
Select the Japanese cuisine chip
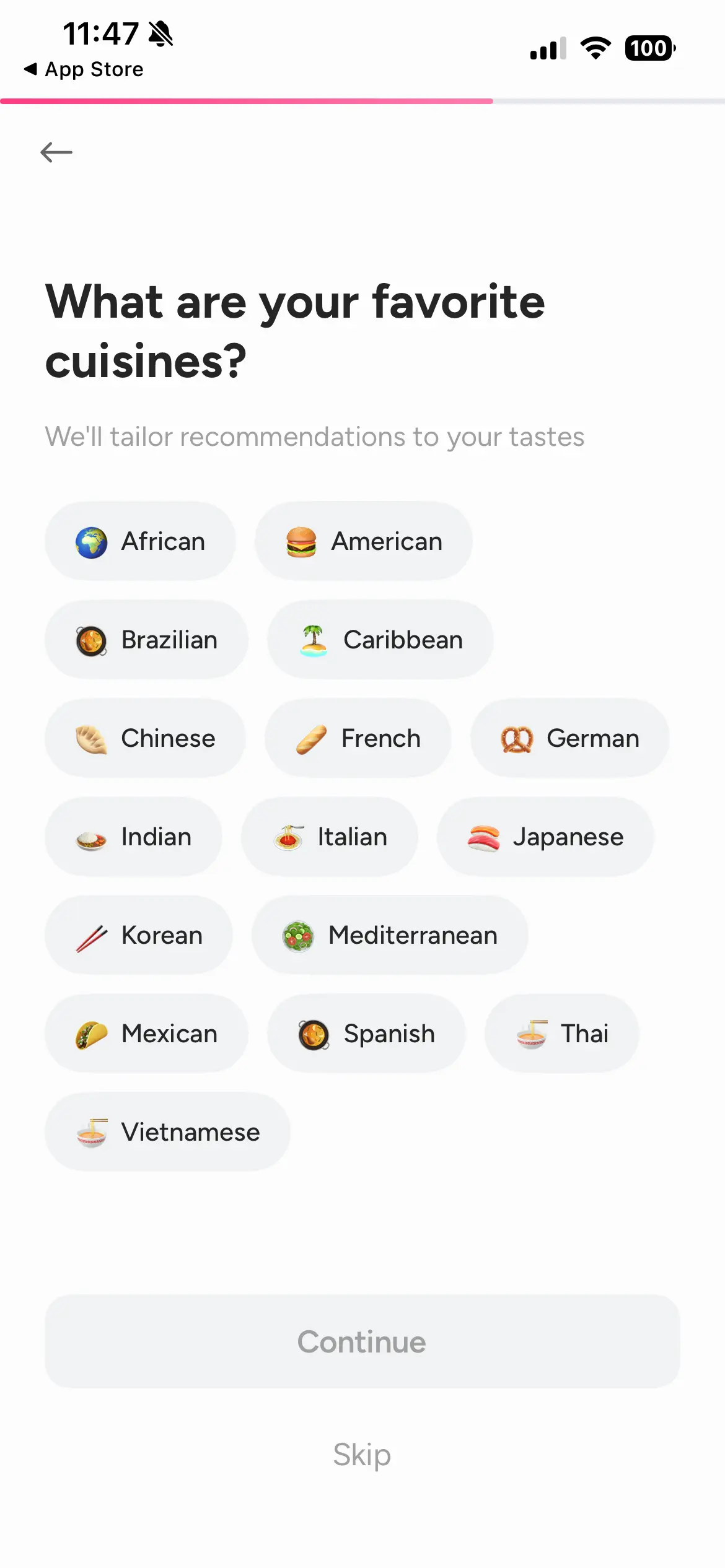tap(545, 837)
